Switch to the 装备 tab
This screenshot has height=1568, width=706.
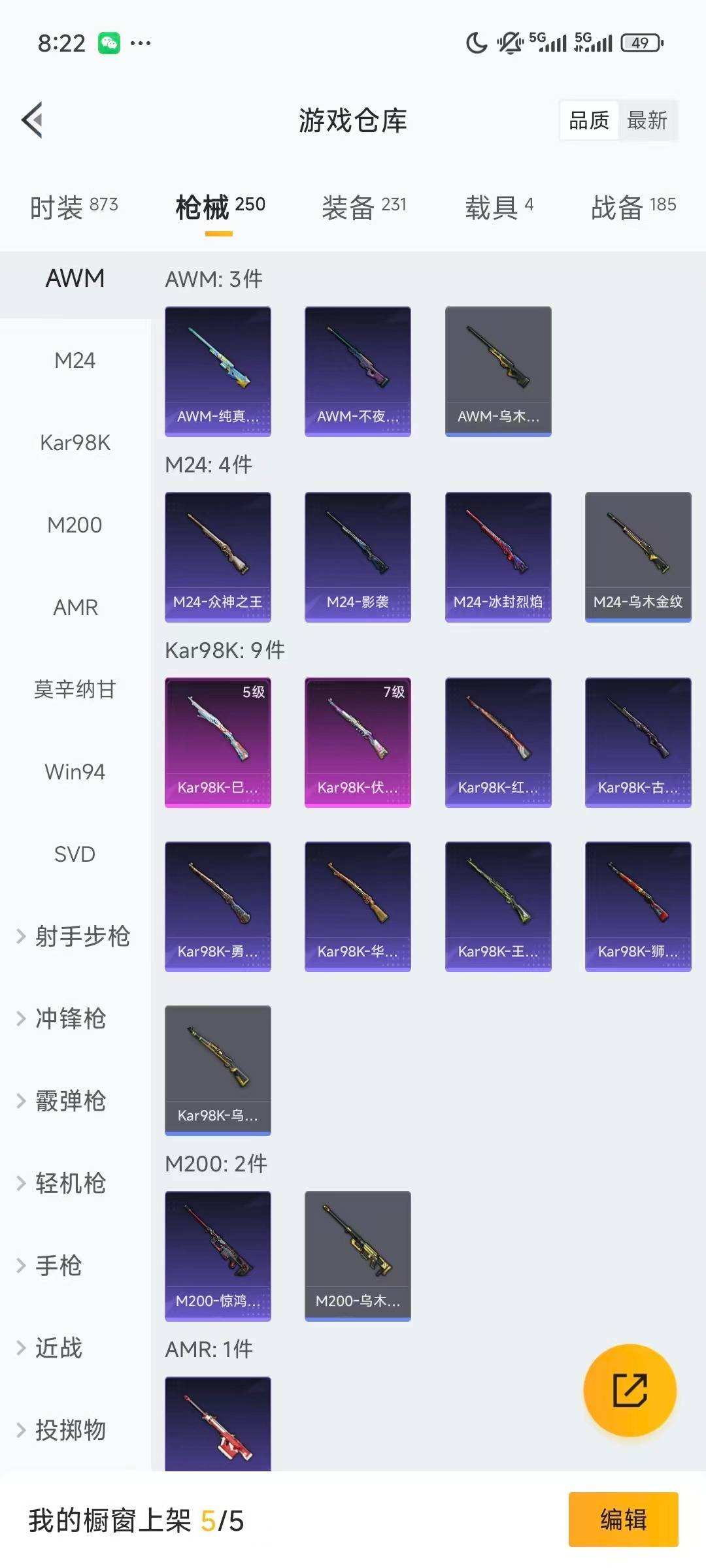pos(363,207)
